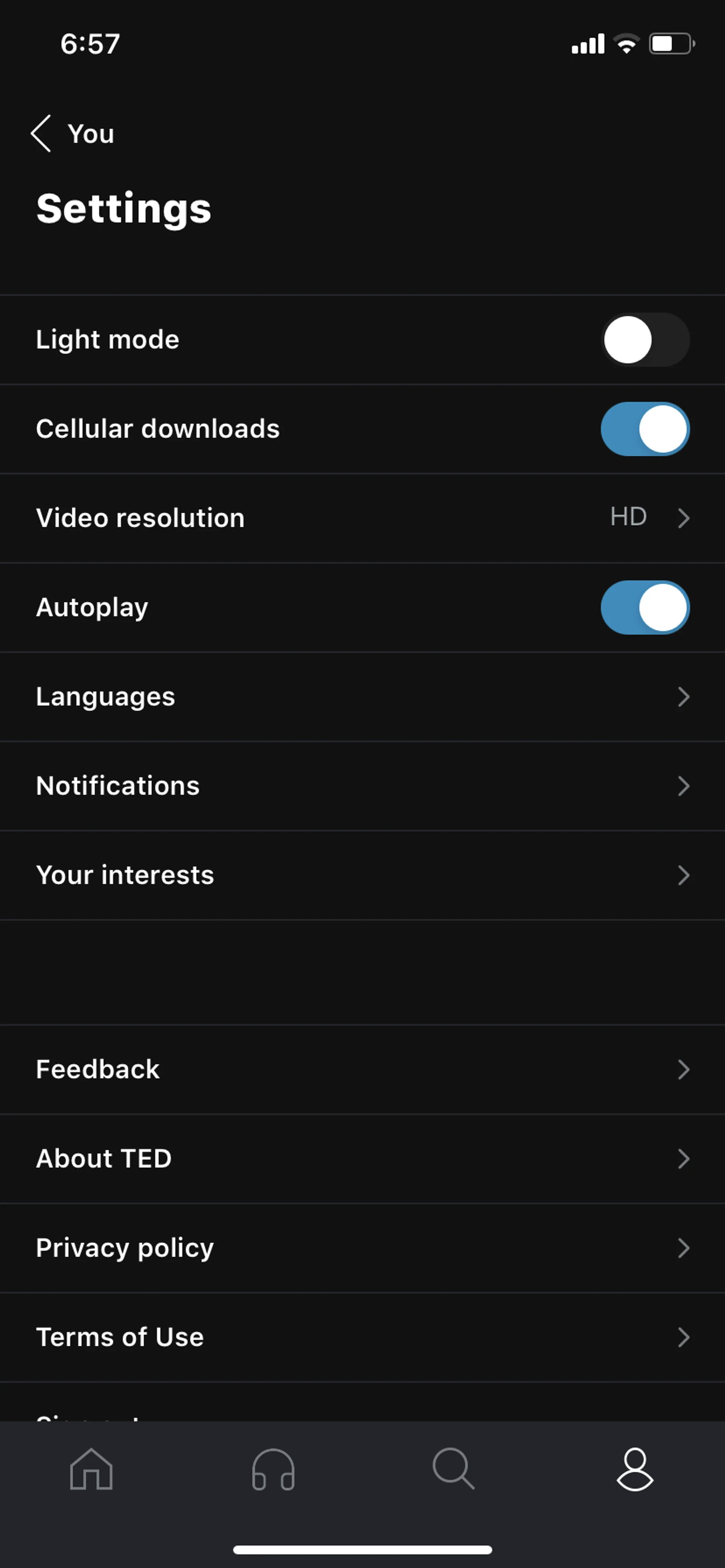The height and width of the screenshot is (1568, 725).
Task: Turn off Cellular downloads
Action: pyautogui.click(x=645, y=429)
